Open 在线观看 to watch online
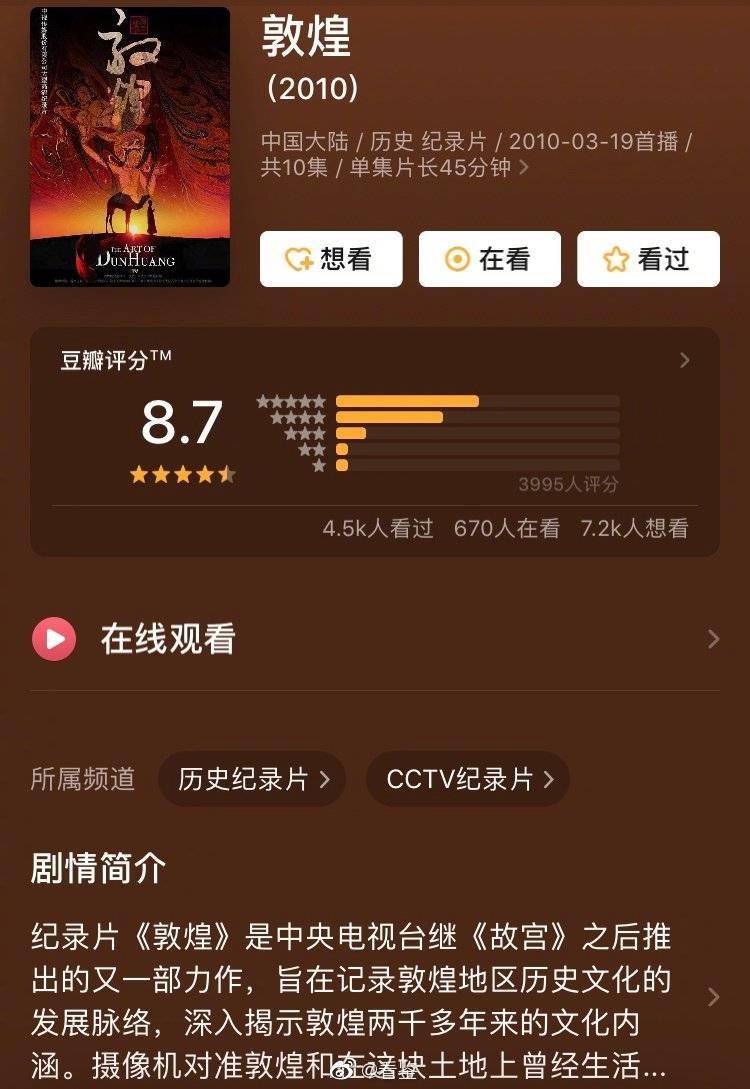 point(375,639)
